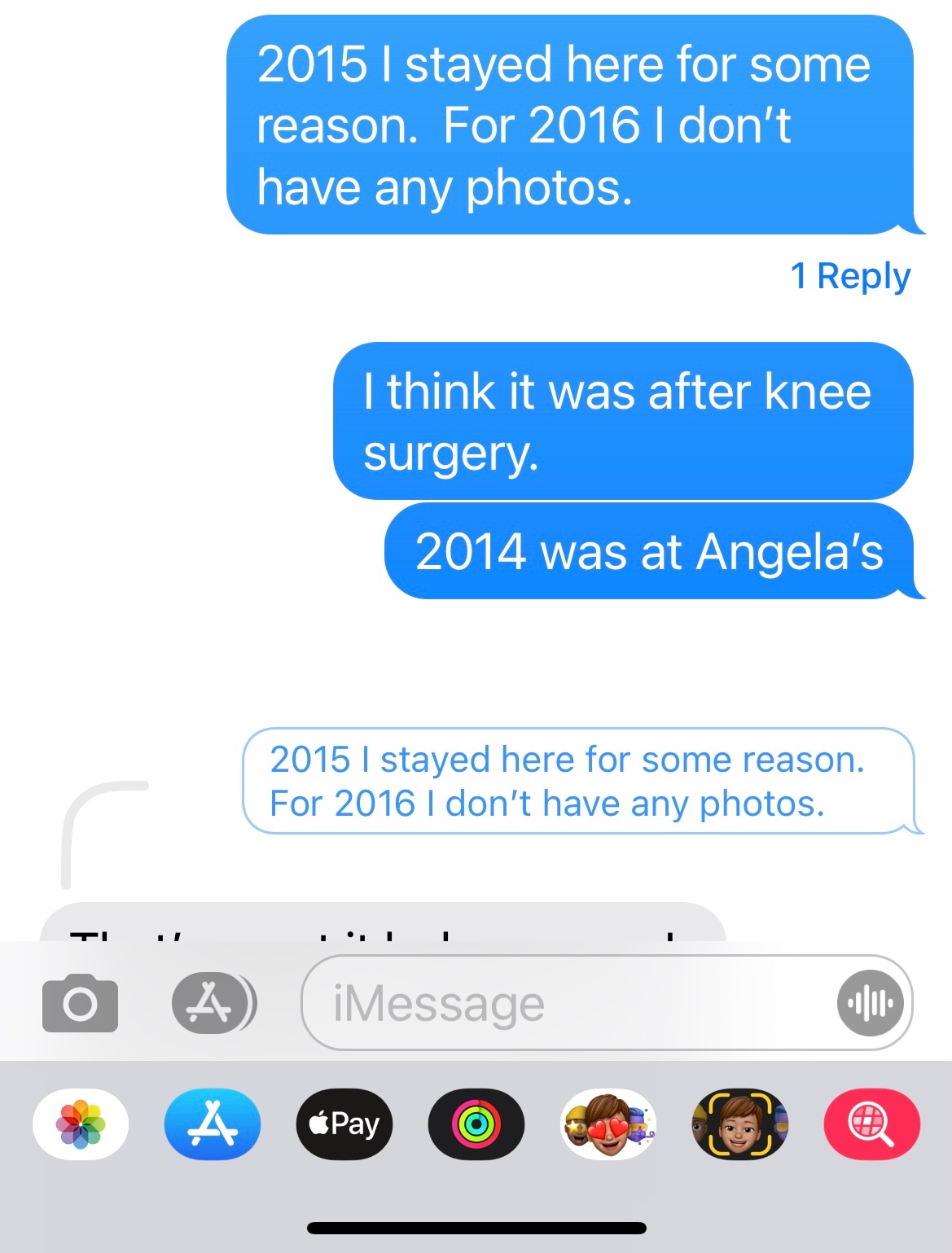This screenshot has width=952, height=1253.
Task: Record an audio message
Action: pos(870,1003)
